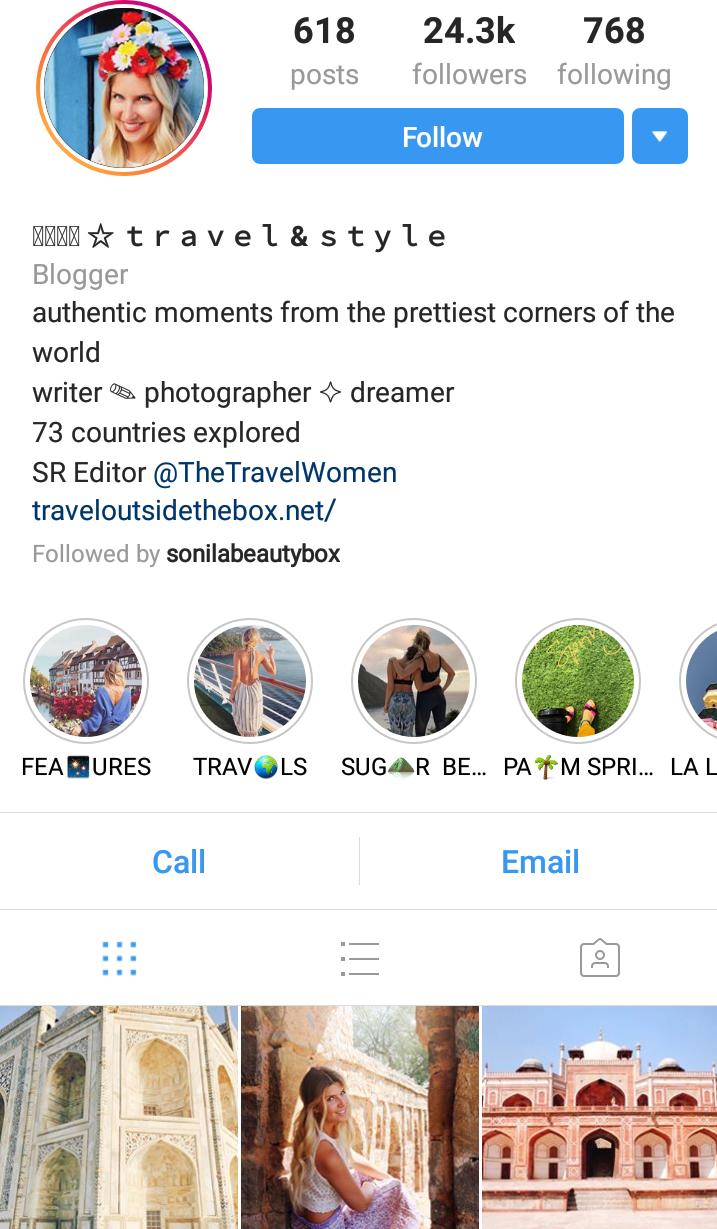Open the following list
Screen dimensions: 717x1229
tap(613, 50)
